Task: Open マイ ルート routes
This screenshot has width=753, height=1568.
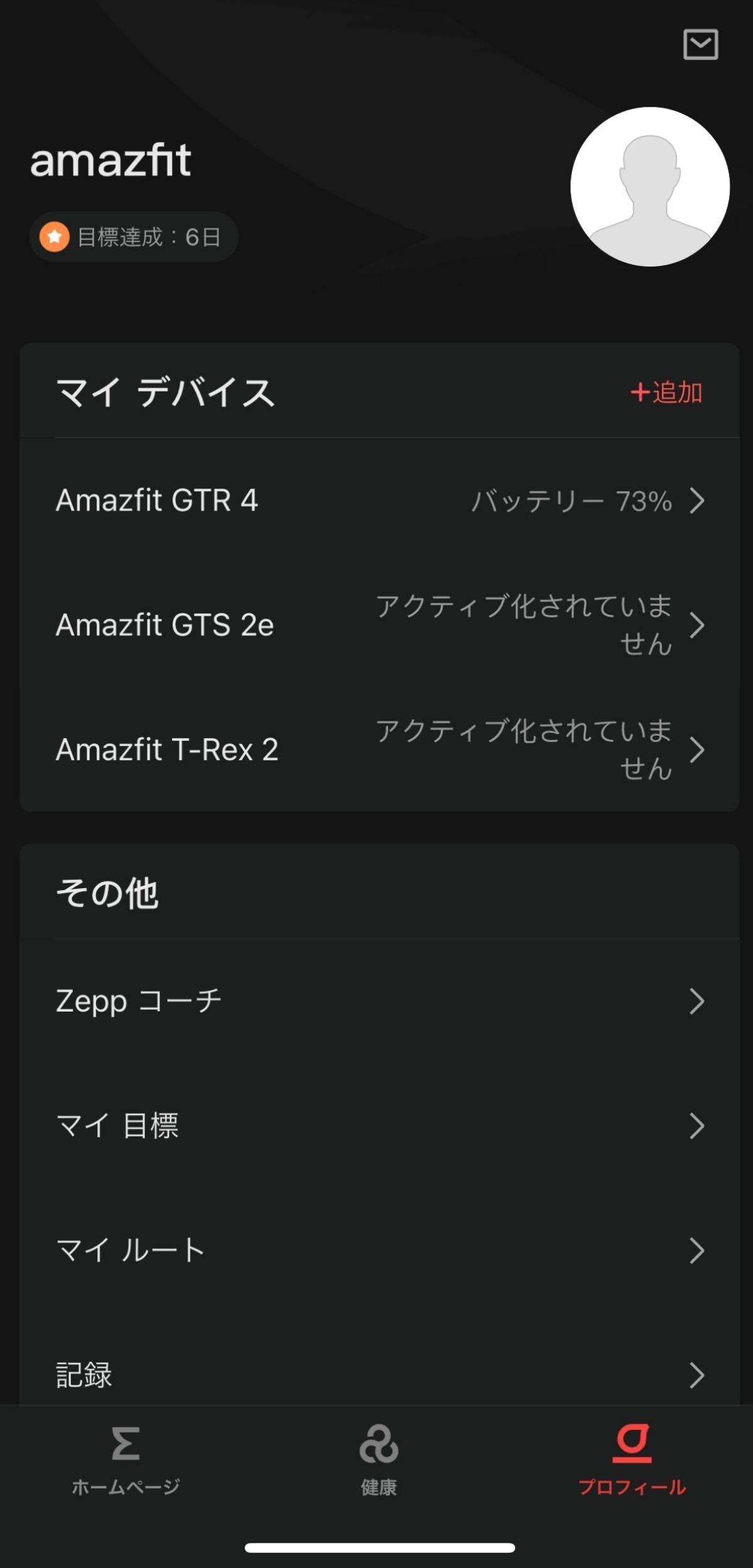Action: [380, 1250]
